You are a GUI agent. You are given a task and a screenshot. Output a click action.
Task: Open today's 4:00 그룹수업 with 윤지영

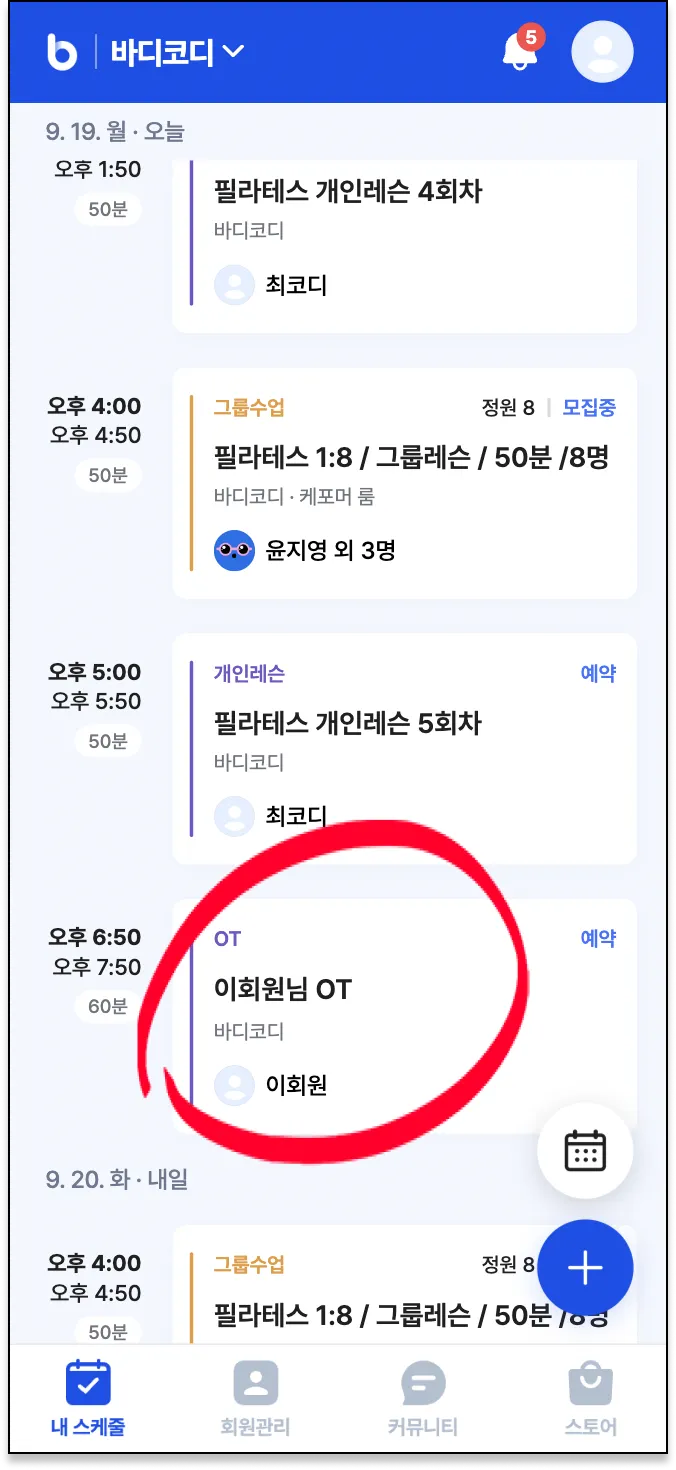[404, 483]
